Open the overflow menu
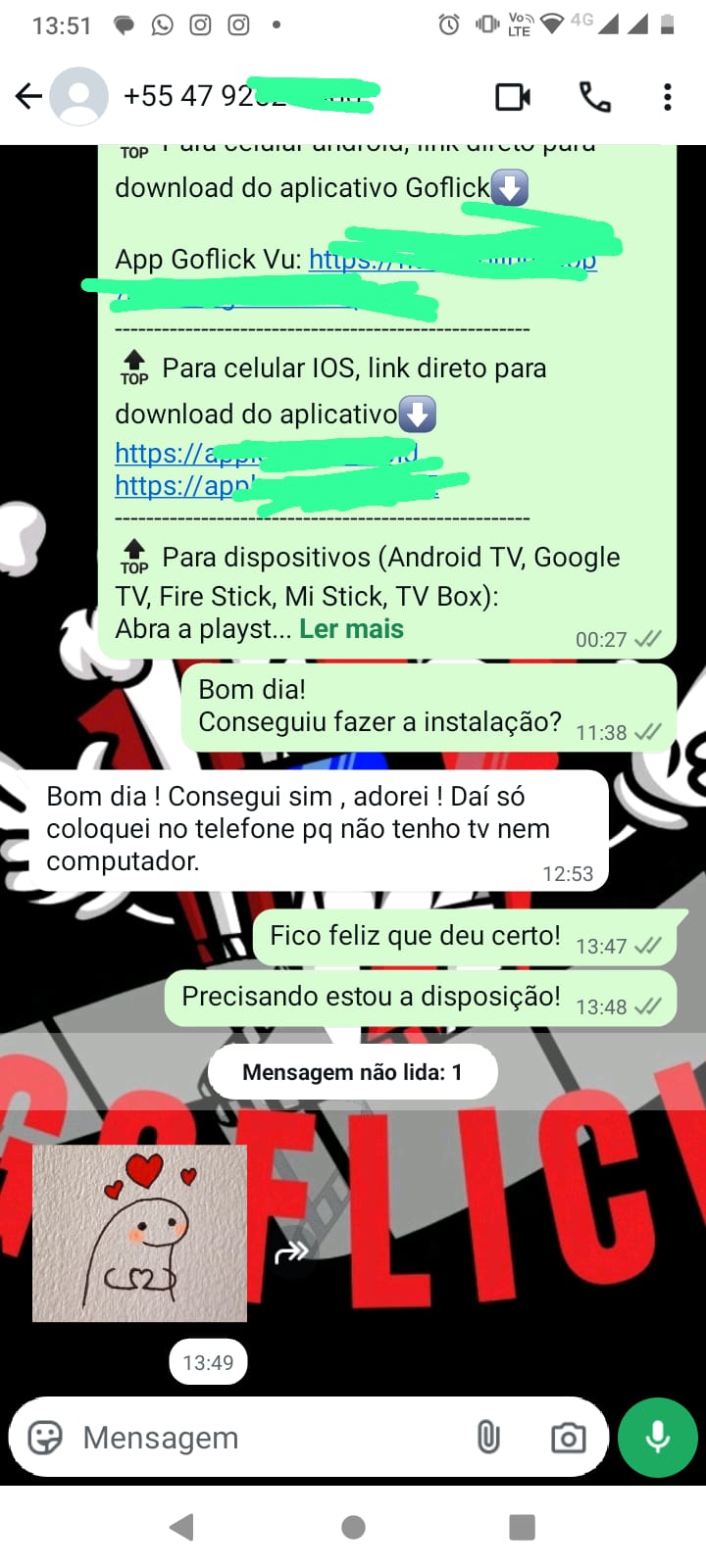Image resolution: width=706 pixels, height=1568 pixels. [667, 96]
